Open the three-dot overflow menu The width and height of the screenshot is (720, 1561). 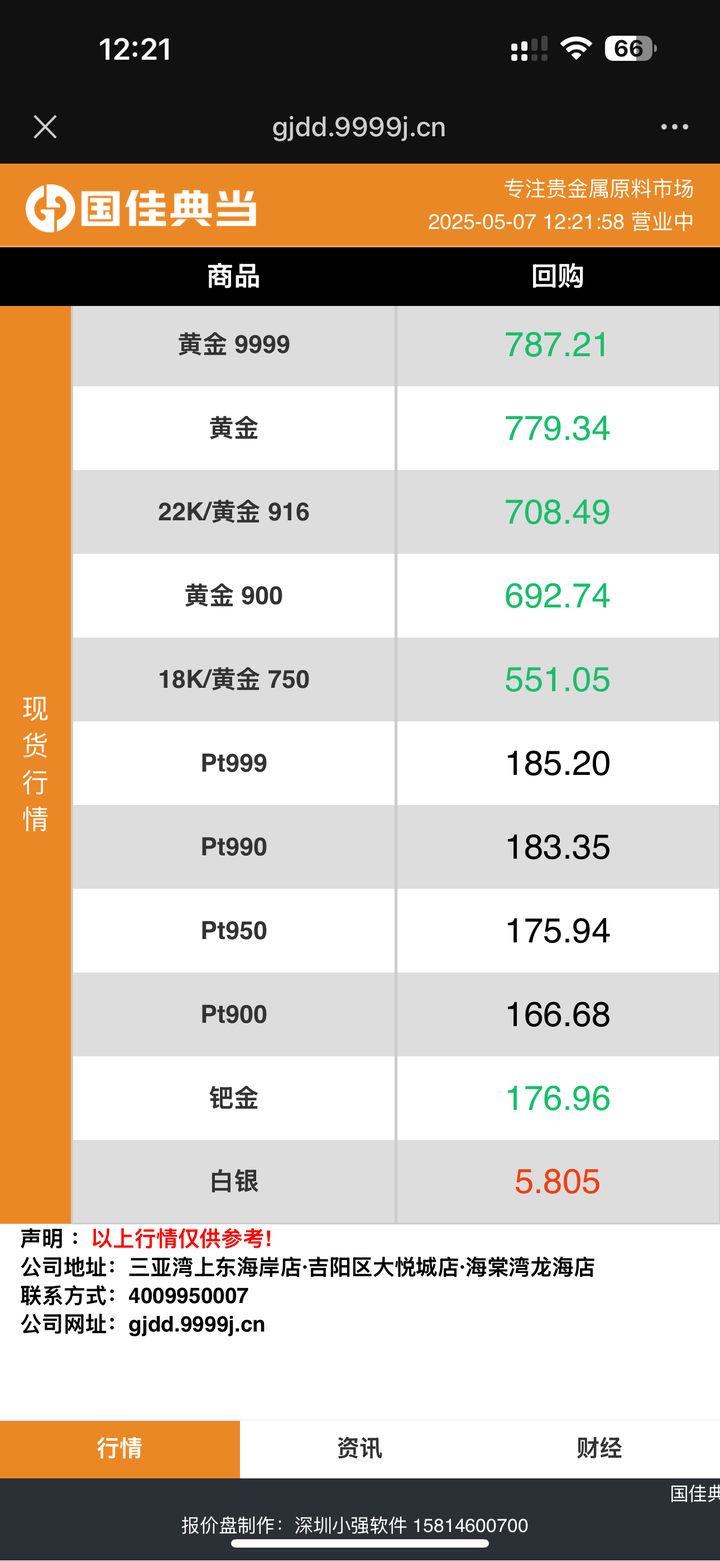pos(674,127)
